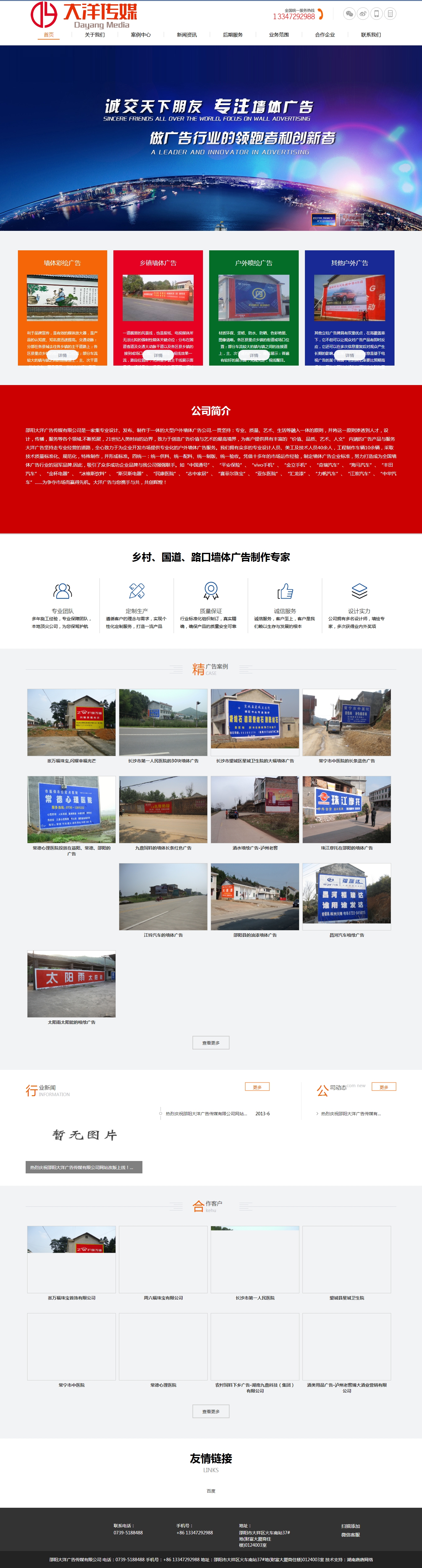This screenshot has height=1568, width=422.
Task: Open the Weibo icon in the header
Action: [x=363, y=13]
